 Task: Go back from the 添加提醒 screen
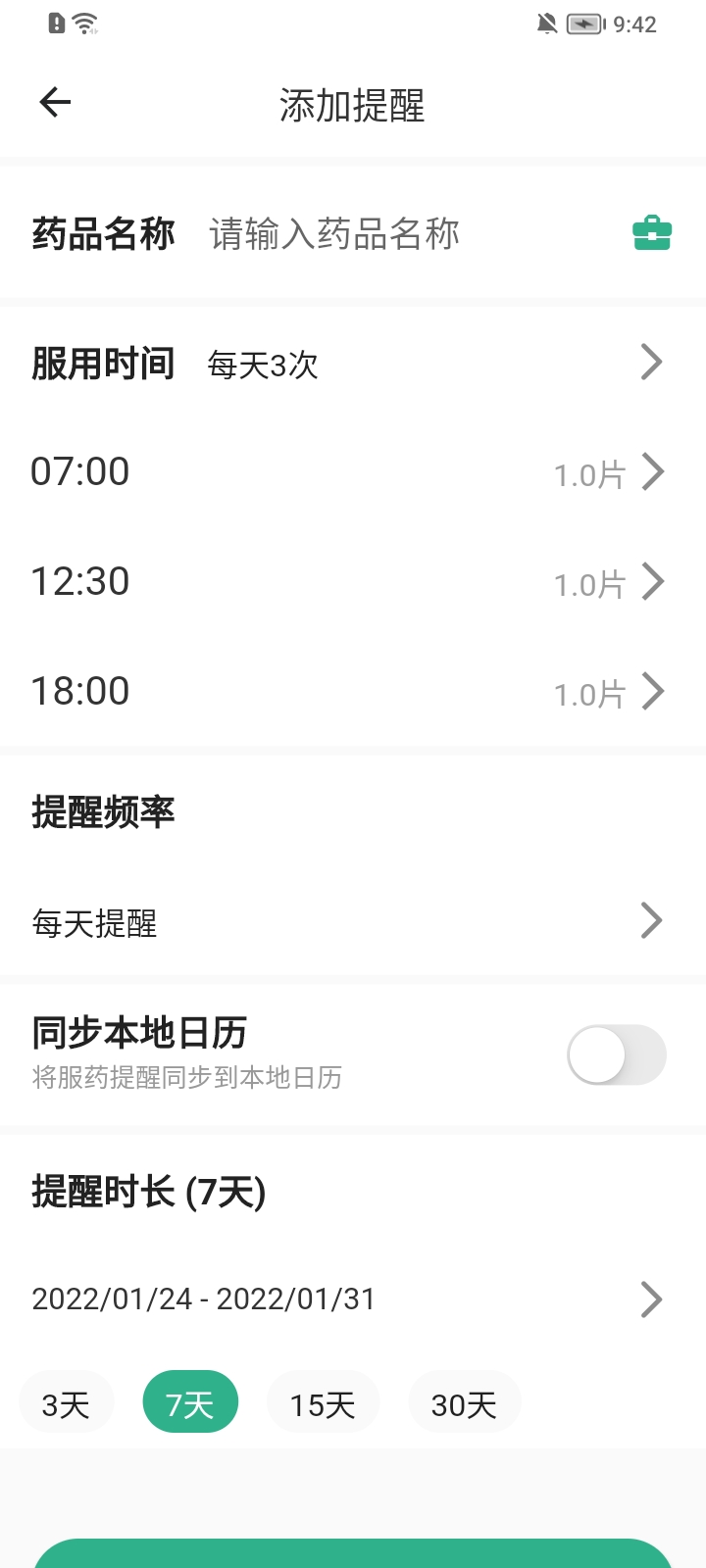point(55,103)
